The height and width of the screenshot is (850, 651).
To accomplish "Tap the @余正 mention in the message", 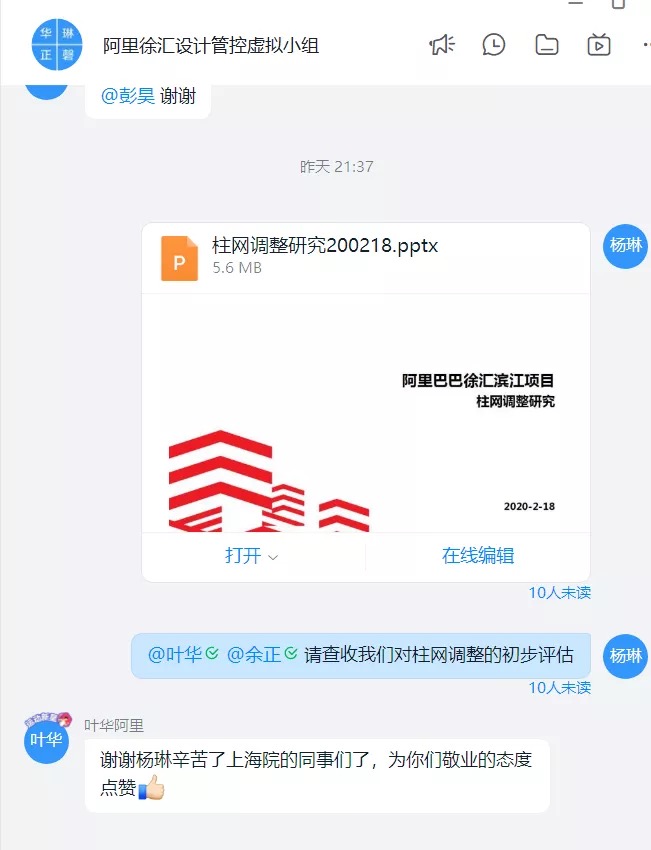I will (x=254, y=655).
